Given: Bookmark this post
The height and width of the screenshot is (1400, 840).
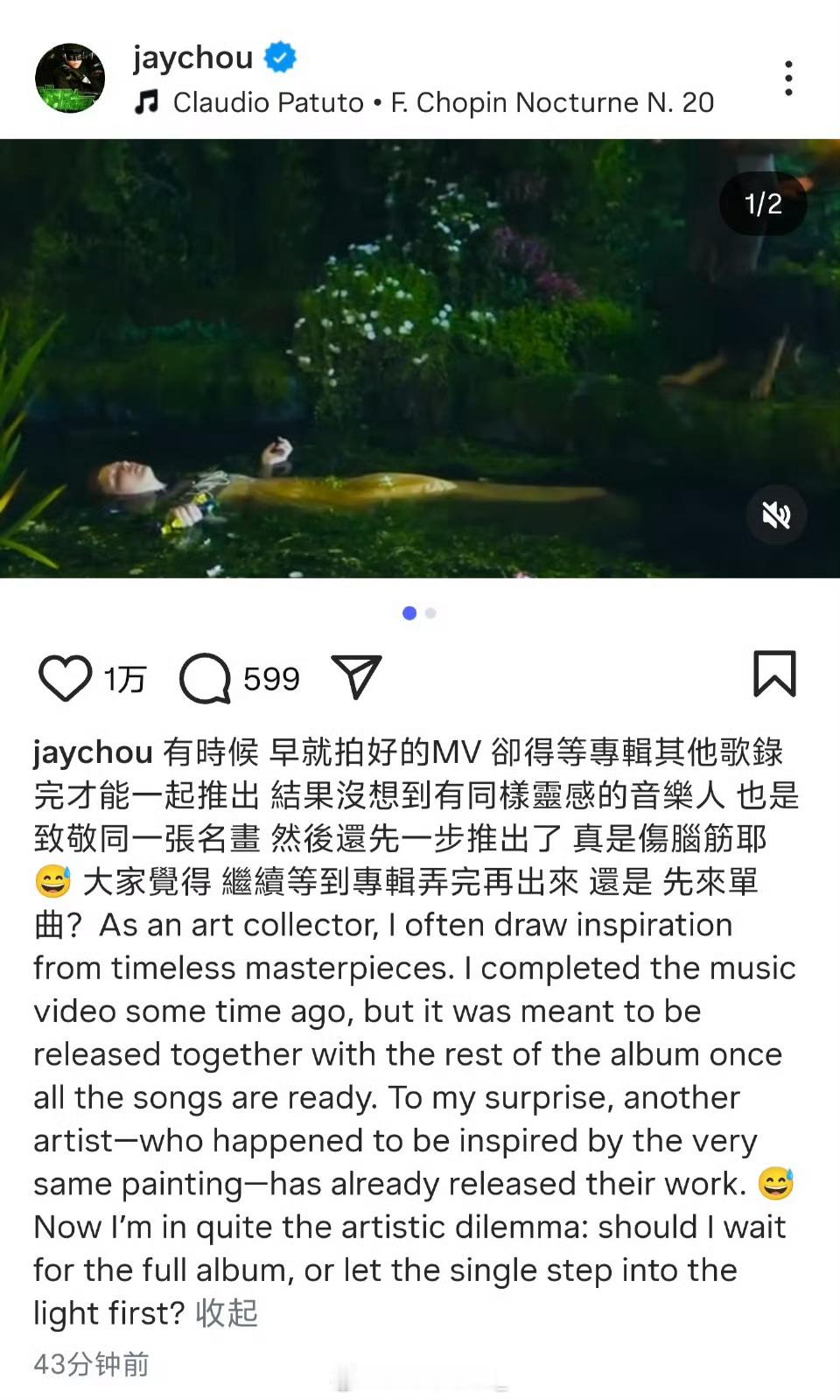Looking at the screenshot, I should (x=775, y=674).
